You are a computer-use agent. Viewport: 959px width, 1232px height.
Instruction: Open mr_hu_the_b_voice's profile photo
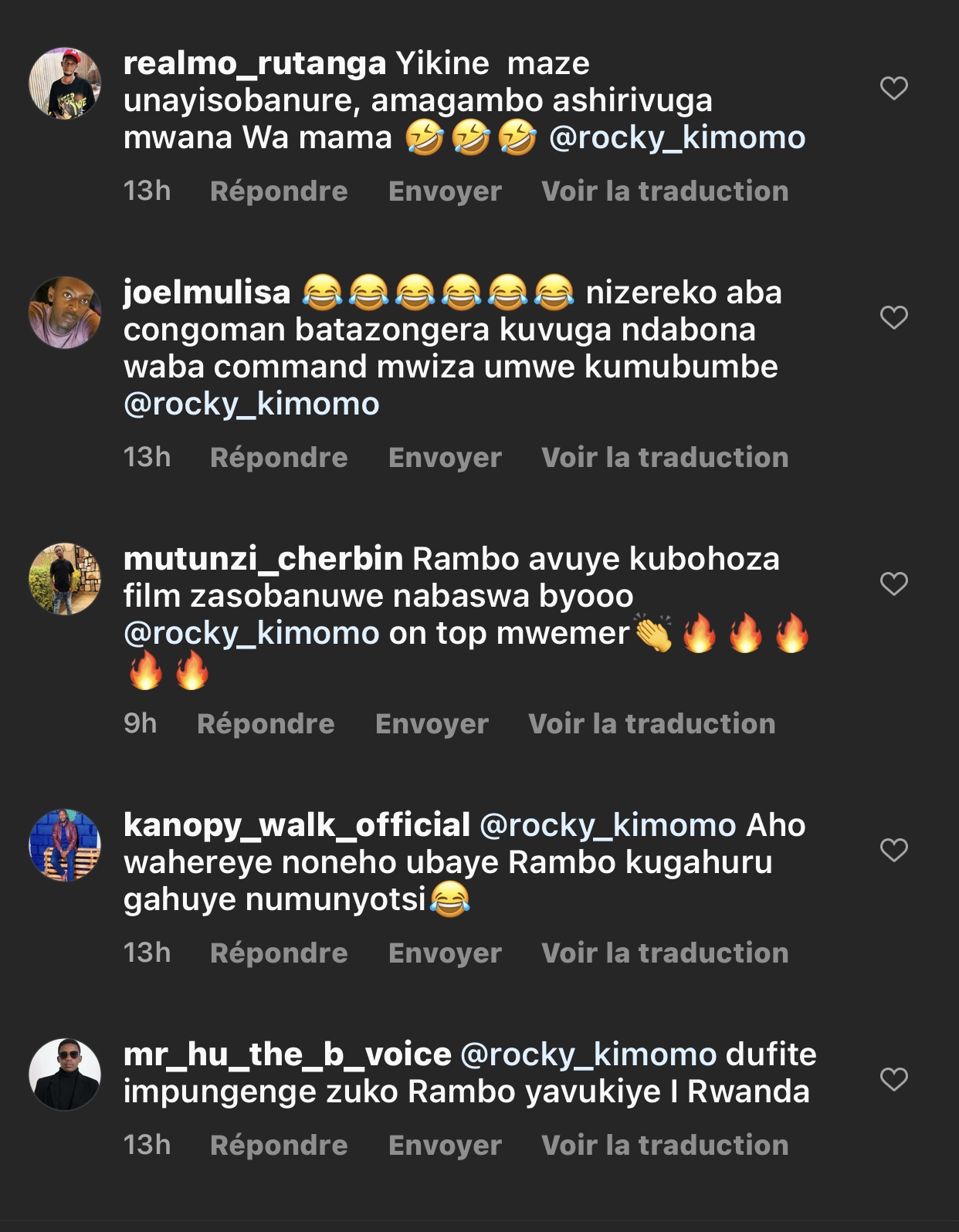(65, 1075)
